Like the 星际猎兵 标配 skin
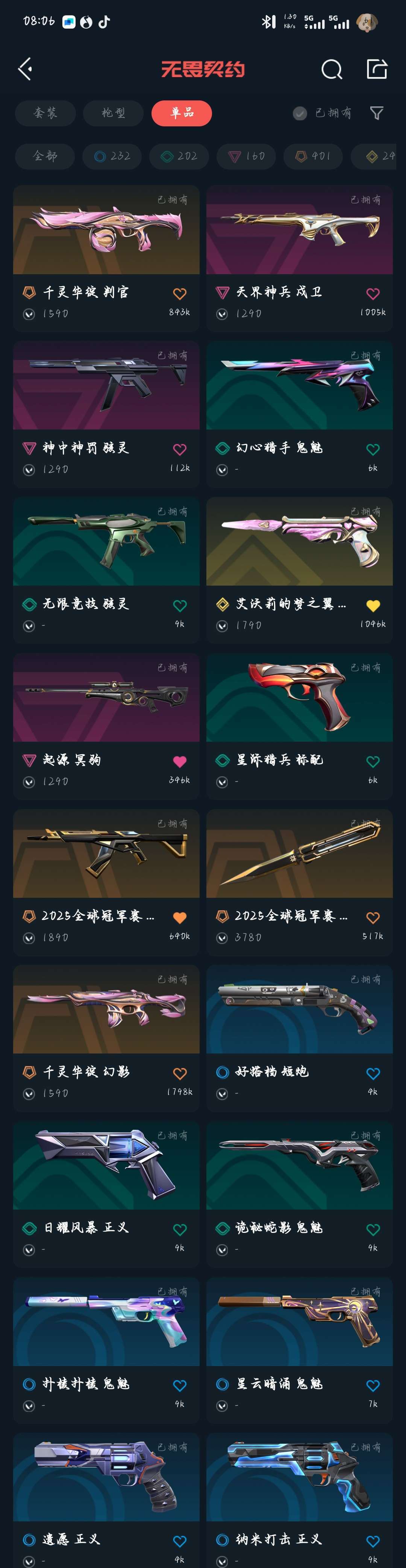 point(373,762)
